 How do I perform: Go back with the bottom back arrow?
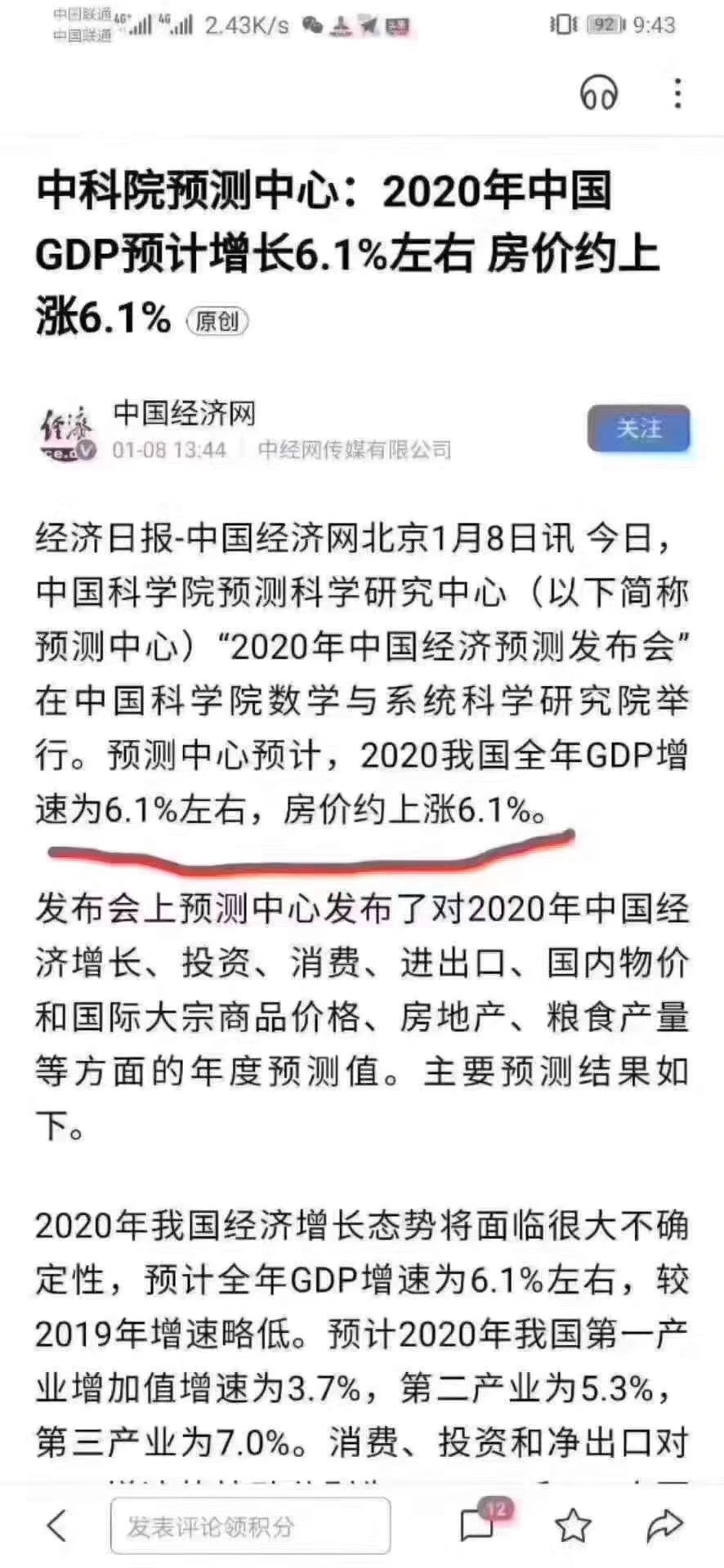56,1525
